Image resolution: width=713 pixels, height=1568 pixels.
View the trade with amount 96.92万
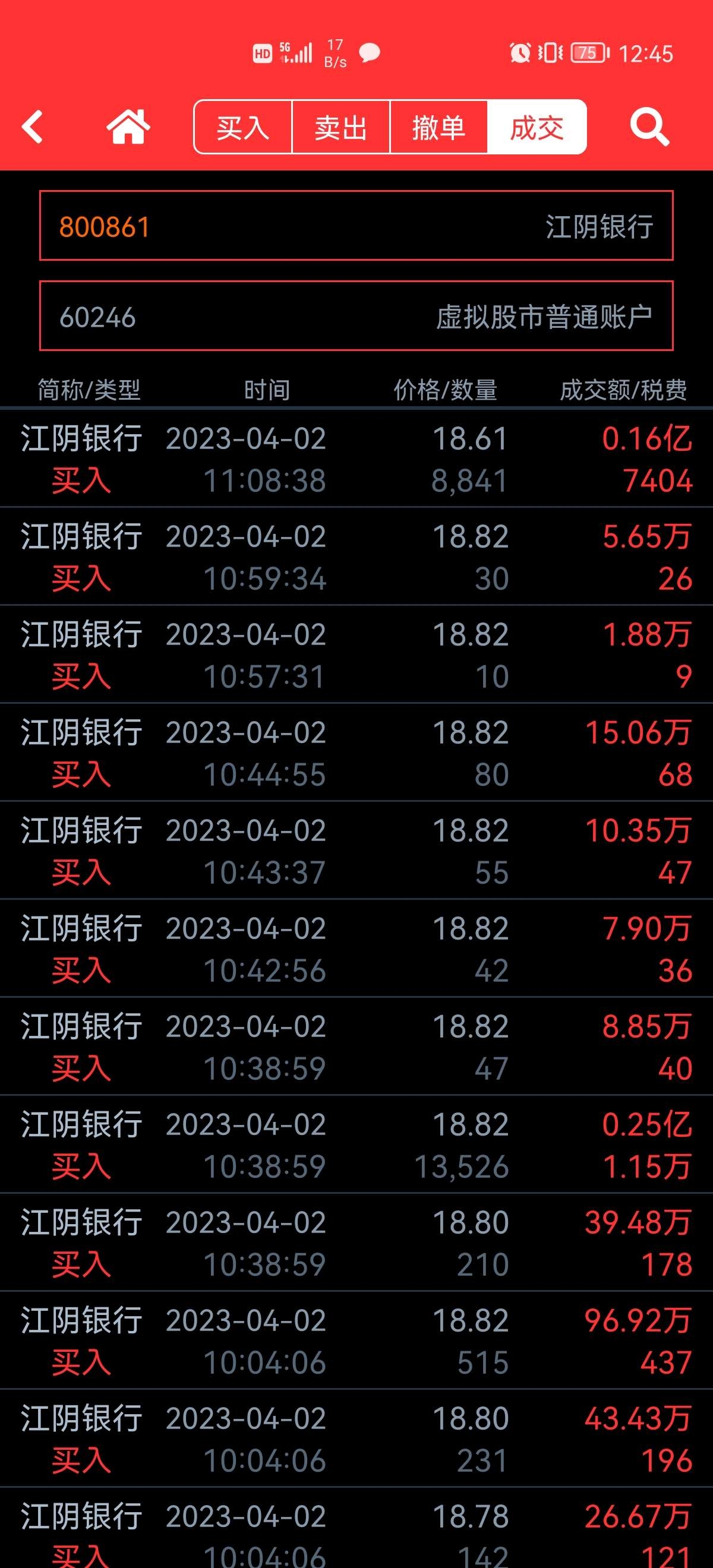tap(356, 1341)
